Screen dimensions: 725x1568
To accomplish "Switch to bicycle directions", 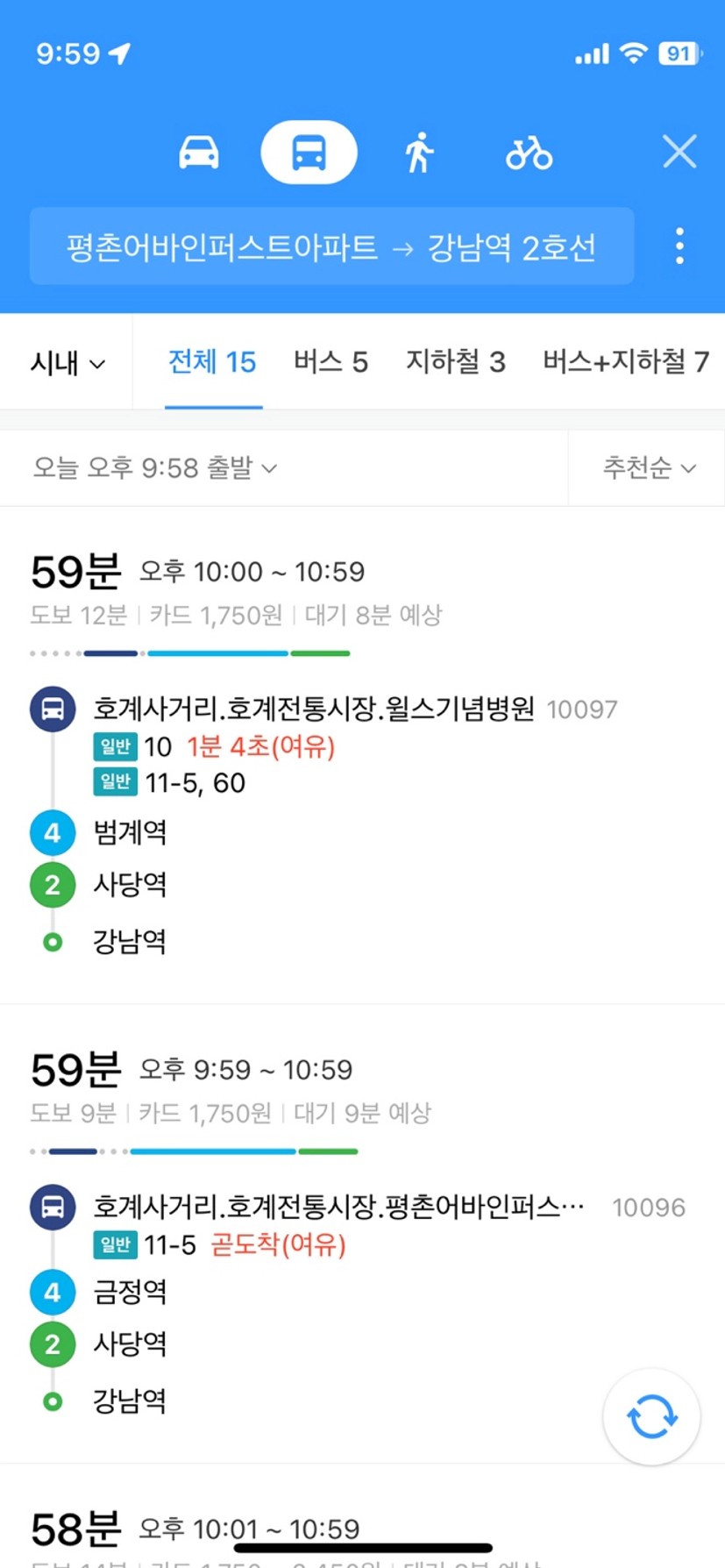I will 529,153.
